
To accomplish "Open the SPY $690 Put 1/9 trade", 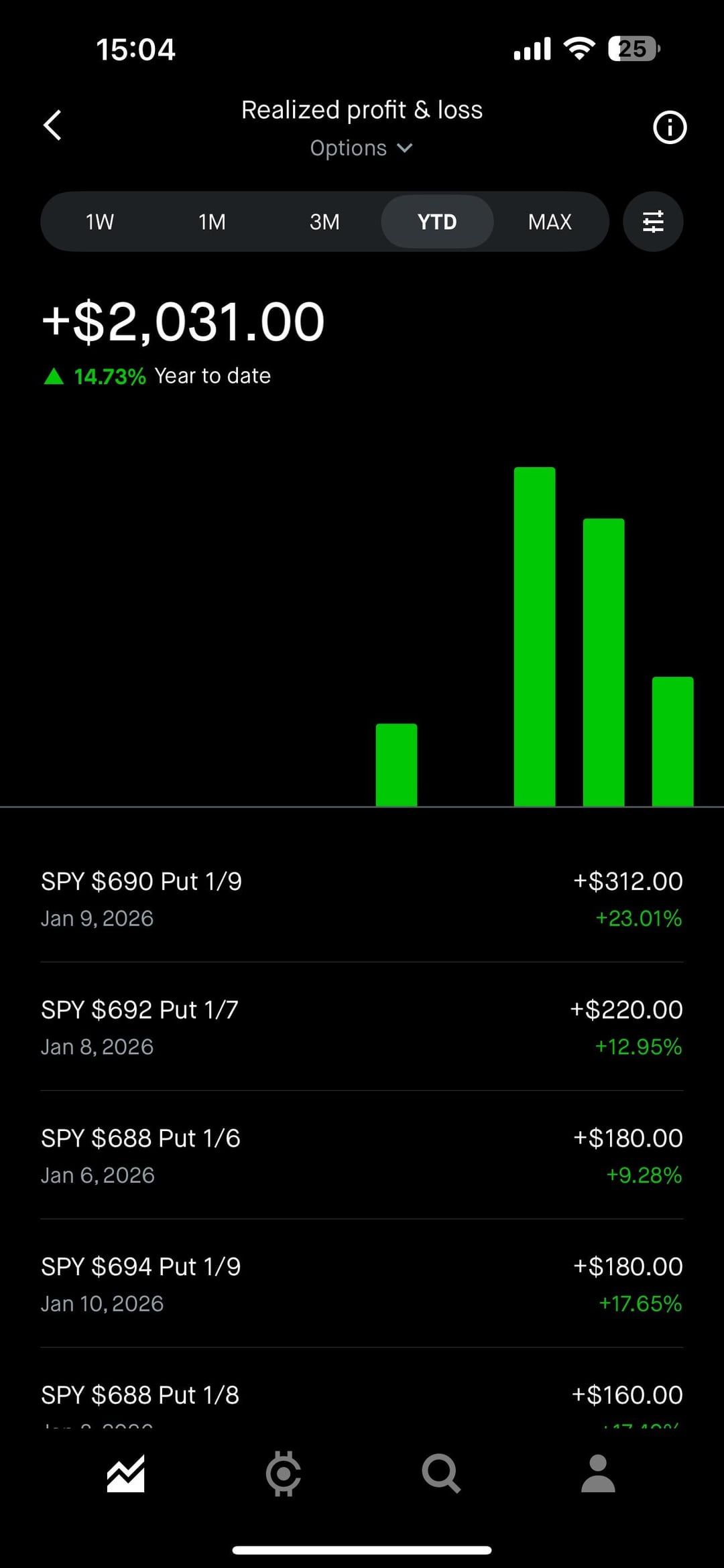I will pos(362,899).
